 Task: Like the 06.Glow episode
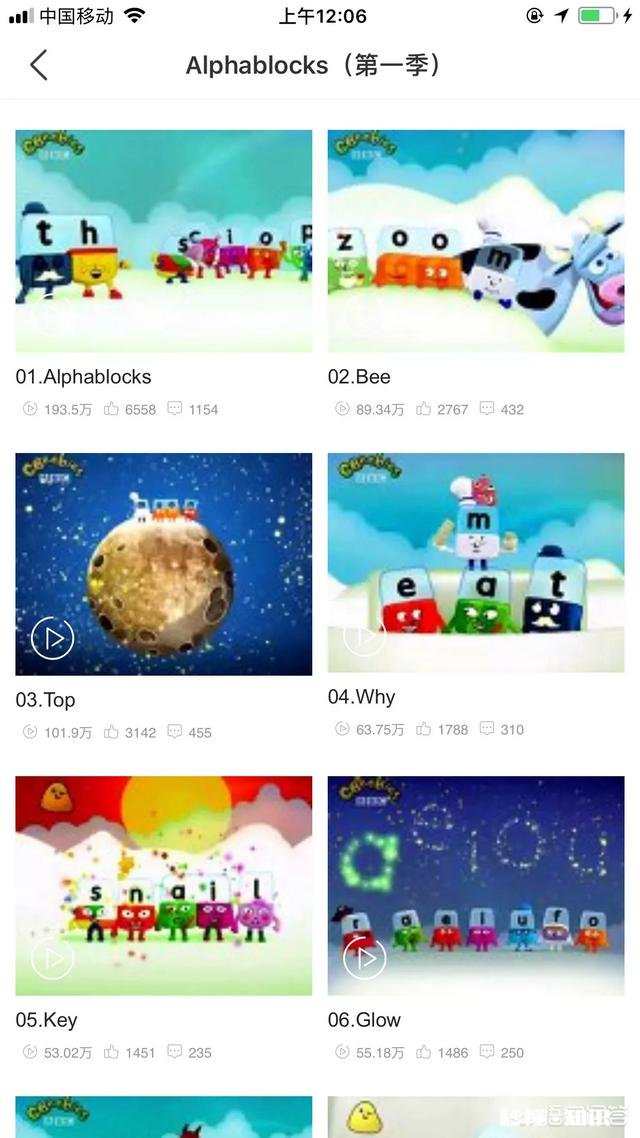coord(424,1052)
